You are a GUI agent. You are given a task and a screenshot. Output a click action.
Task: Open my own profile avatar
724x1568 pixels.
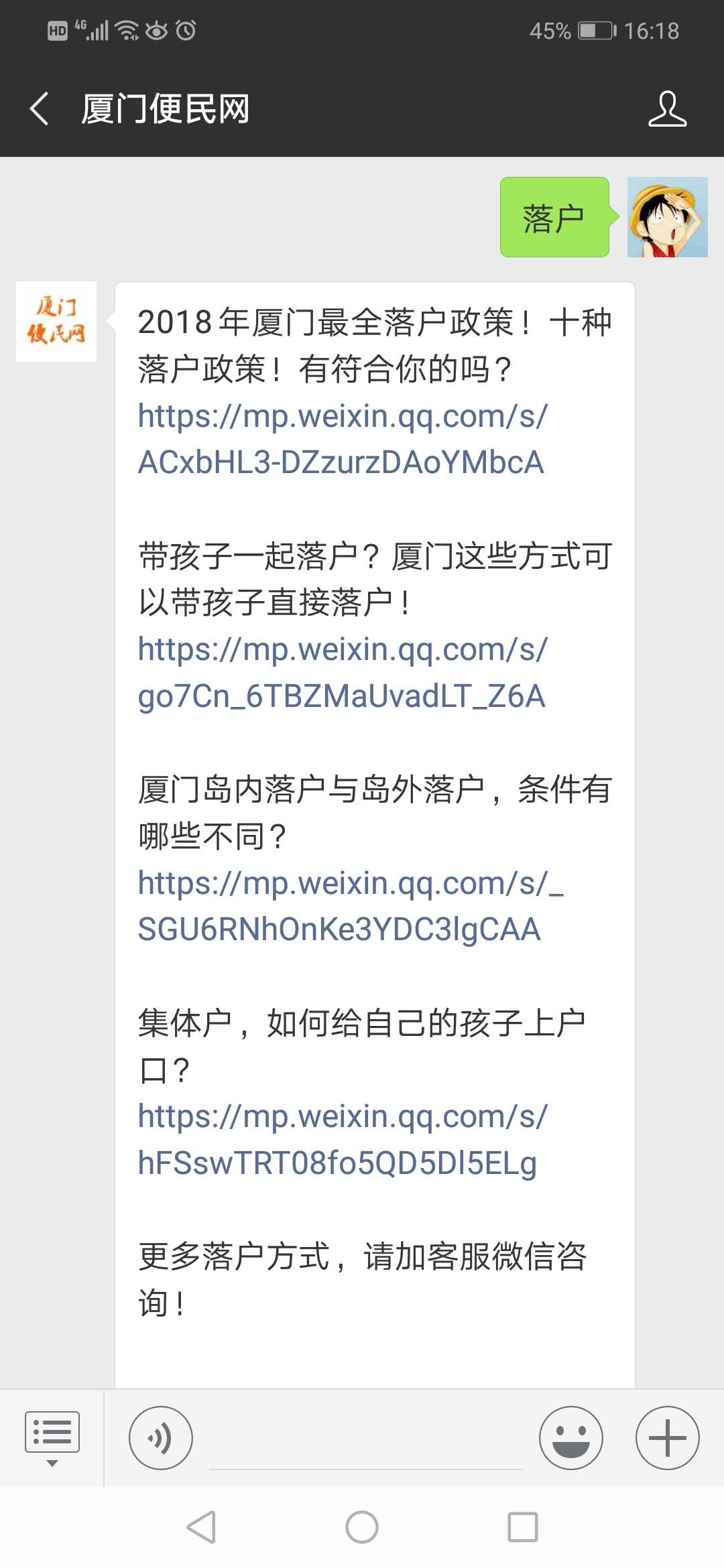[x=667, y=217]
